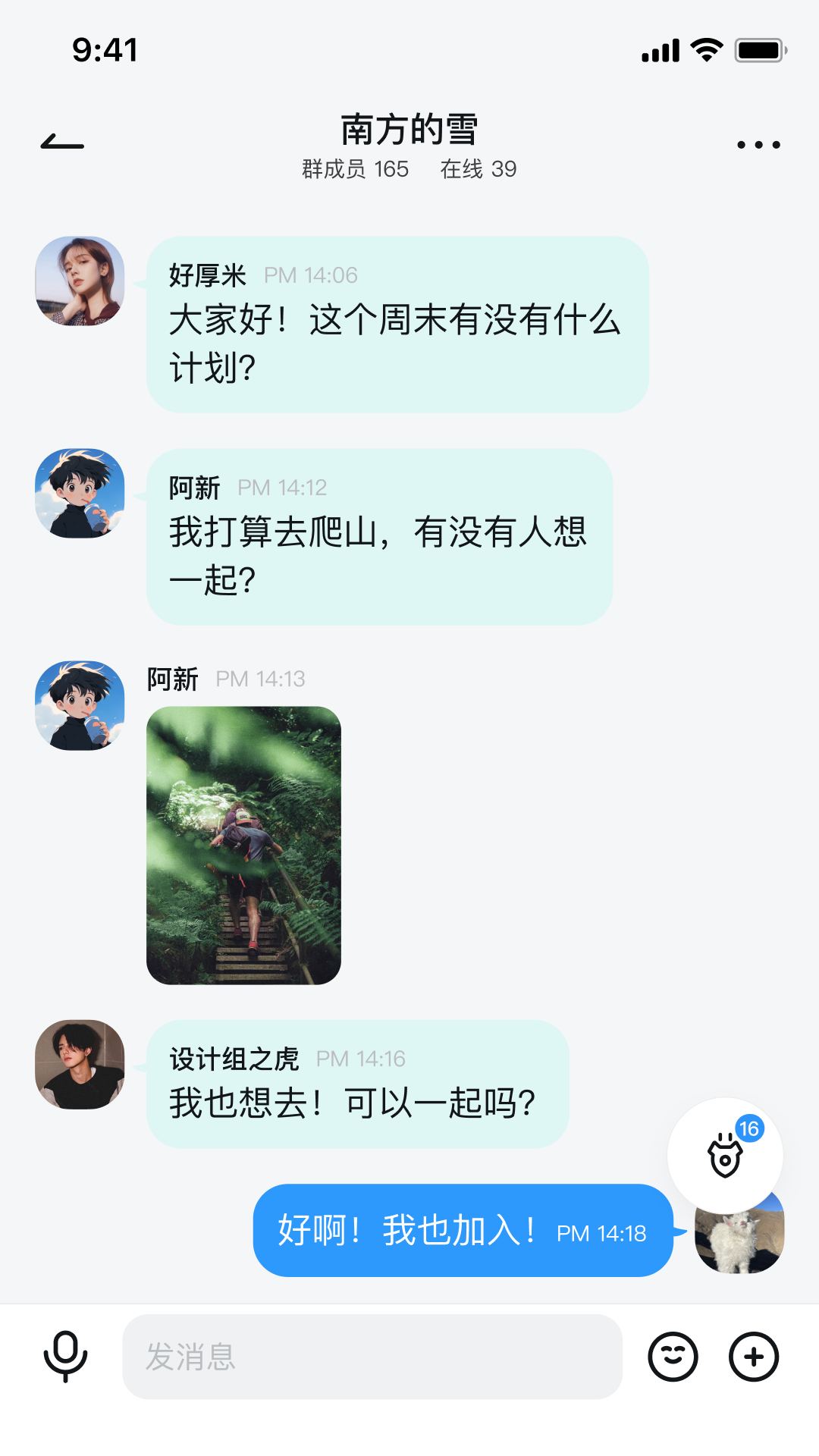Go back from the 南方的雪 group chat
This screenshot has height=1456, width=819.
pos(62,143)
